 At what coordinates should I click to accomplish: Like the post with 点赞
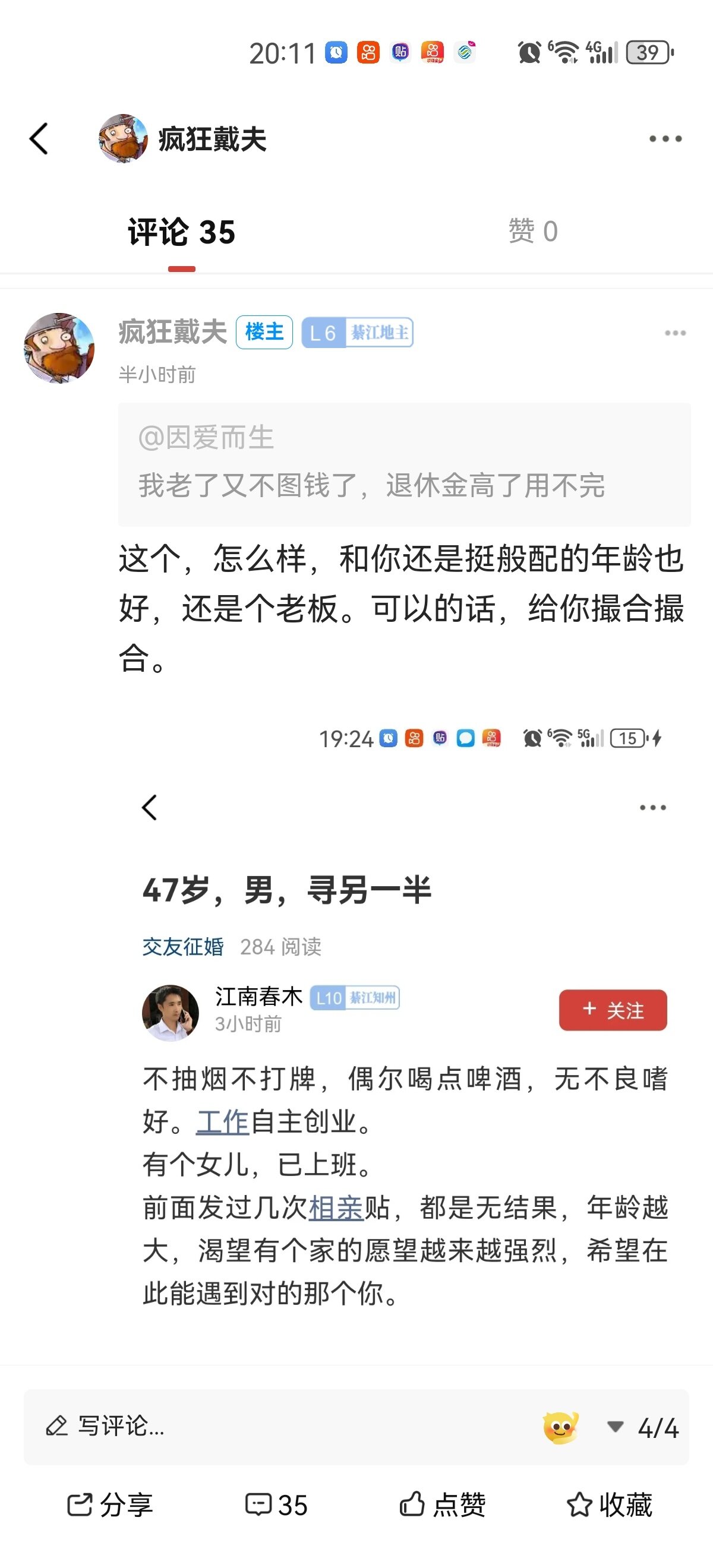pos(443,1504)
